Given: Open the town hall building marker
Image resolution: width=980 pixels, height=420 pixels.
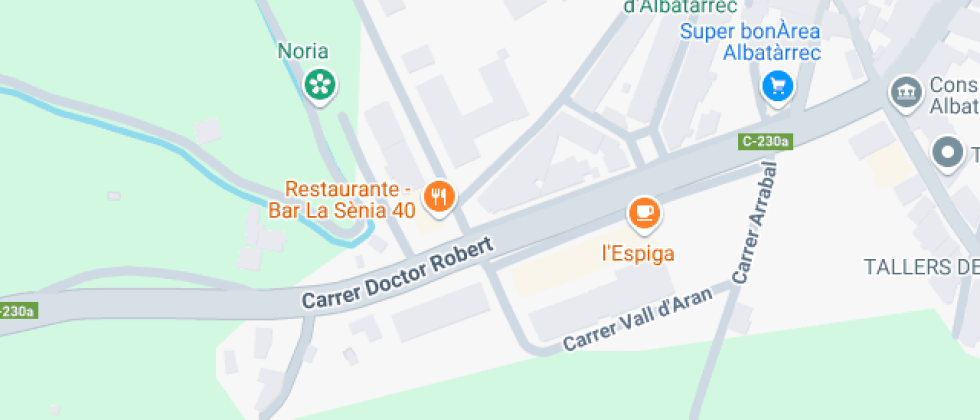Looking at the screenshot, I should click(x=906, y=93).
